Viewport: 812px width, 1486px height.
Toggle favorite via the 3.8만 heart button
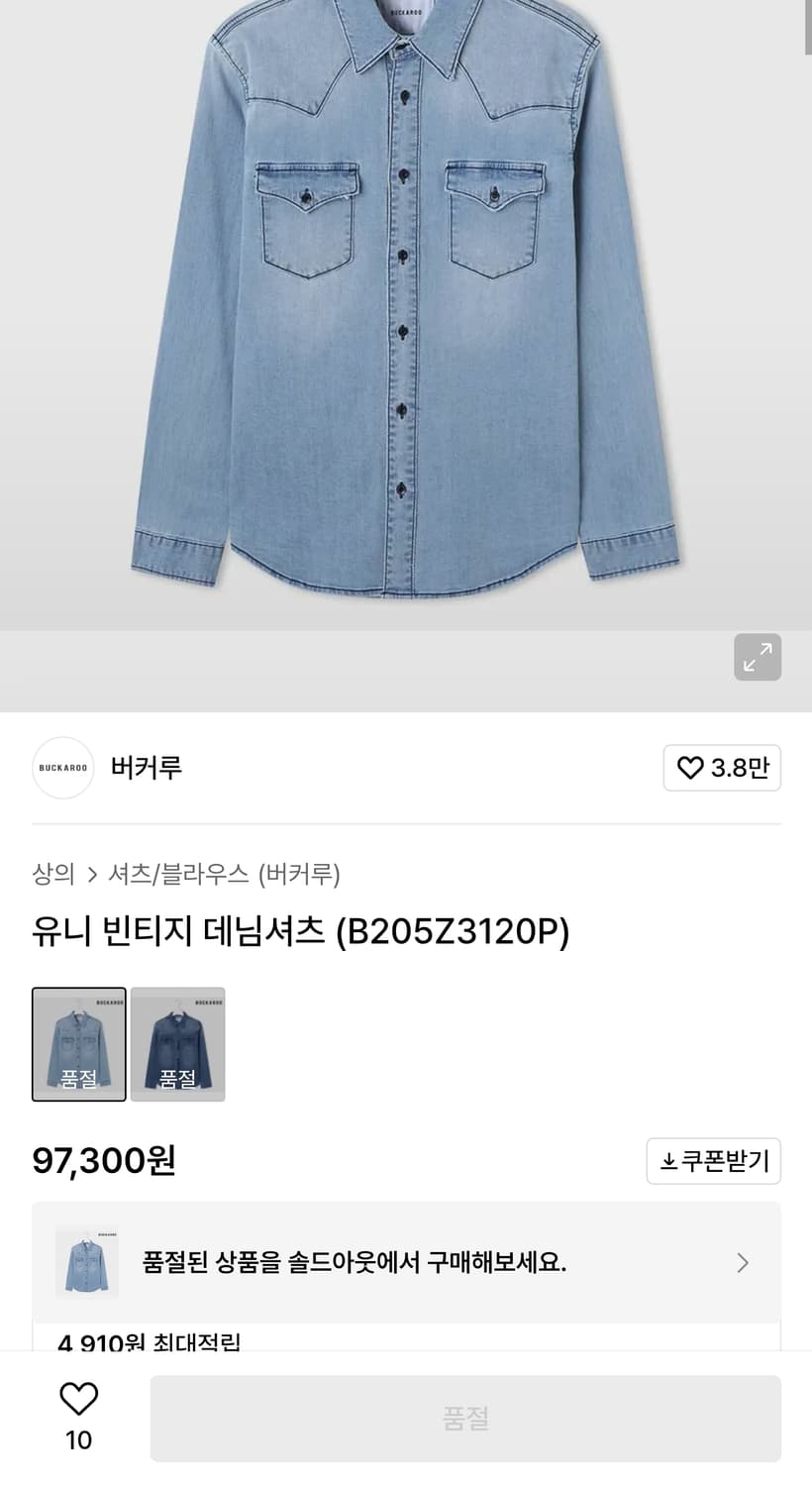pyautogui.click(x=722, y=768)
